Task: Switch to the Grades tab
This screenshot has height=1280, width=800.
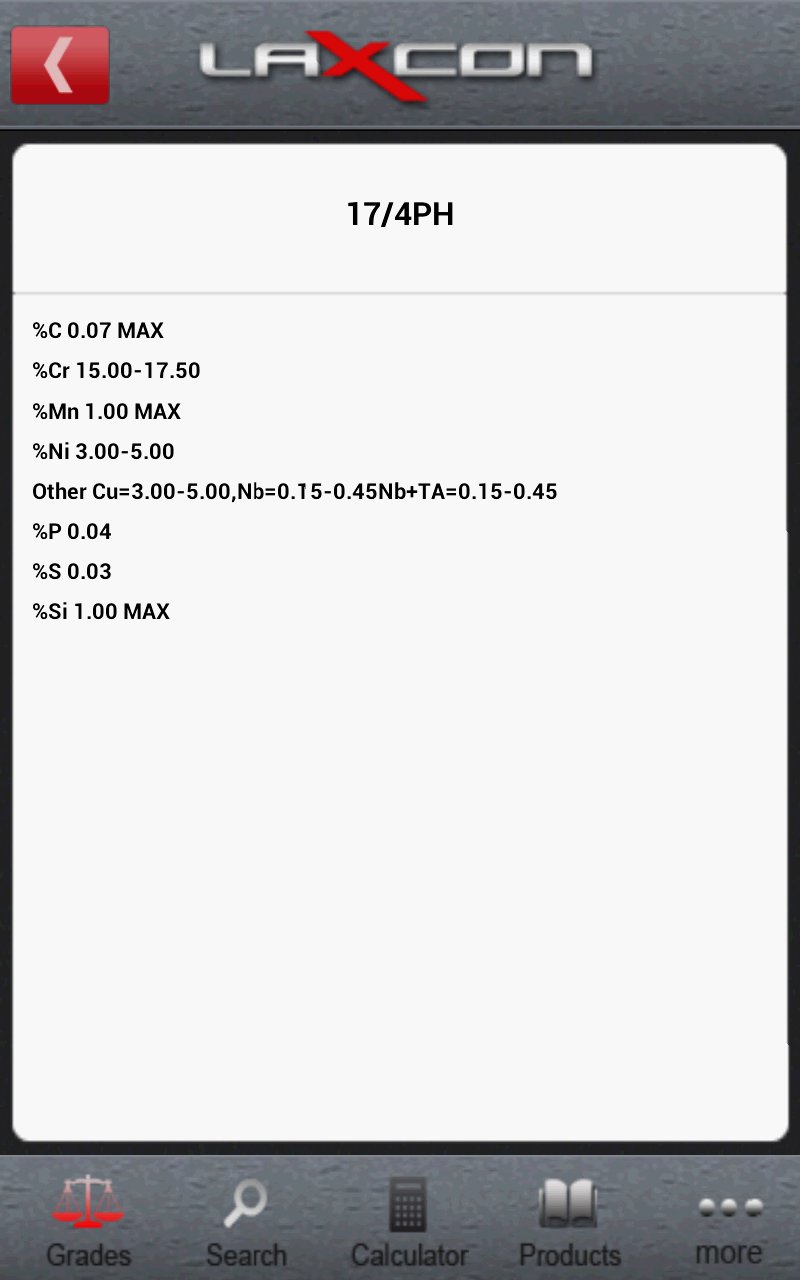Action: pyautogui.click(x=88, y=1220)
